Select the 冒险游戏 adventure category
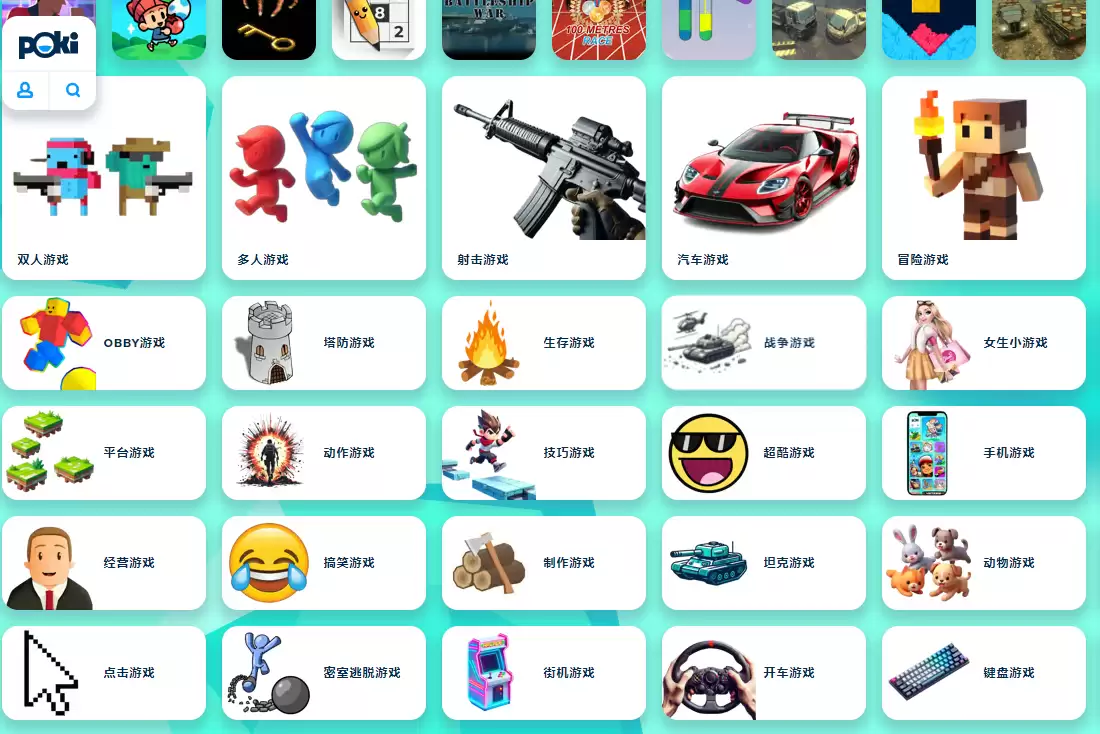The width and height of the screenshot is (1100, 734). [x=984, y=178]
